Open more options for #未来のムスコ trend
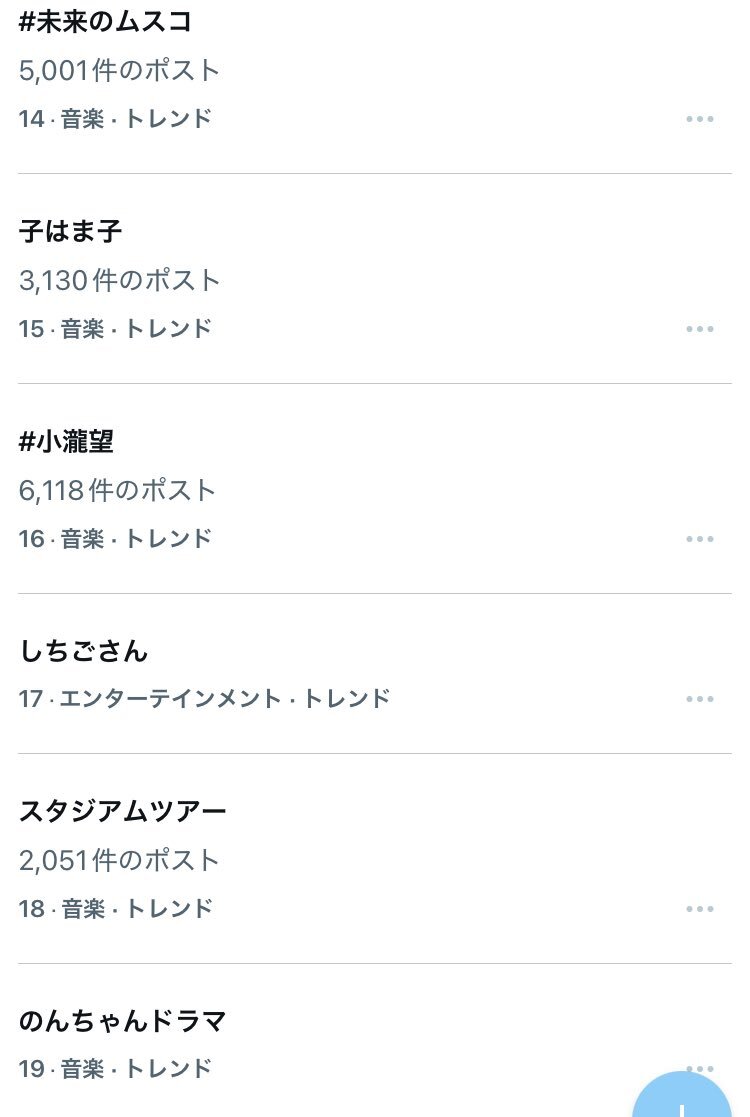 (701, 118)
